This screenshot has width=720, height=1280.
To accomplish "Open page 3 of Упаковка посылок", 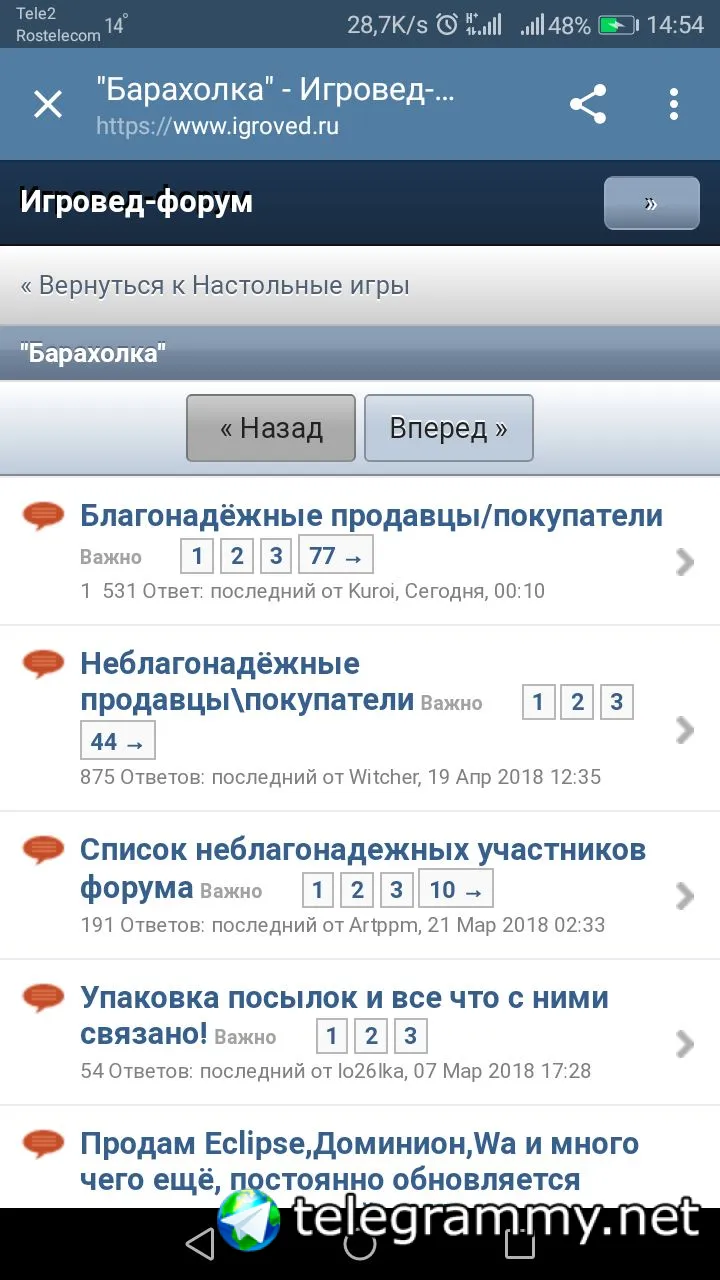I will pyautogui.click(x=410, y=1036).
